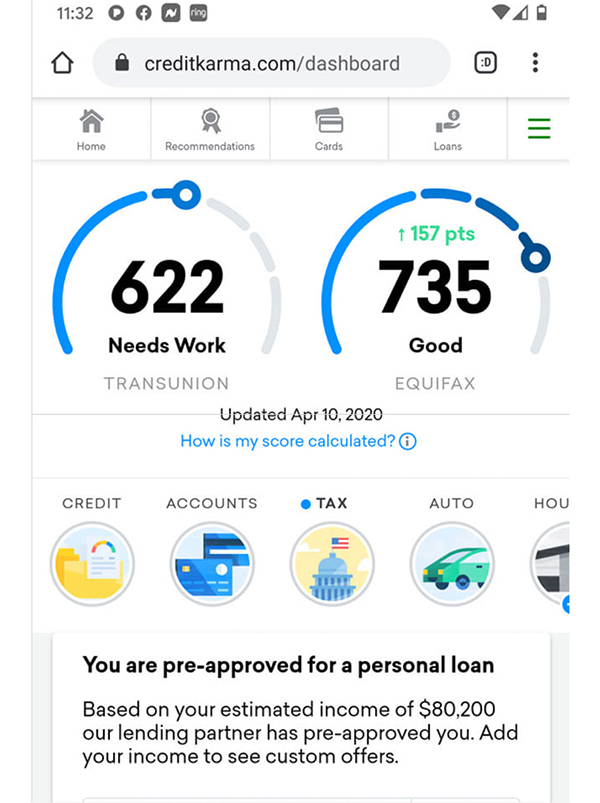Open the green hamburger menu
The height and width of the screenshot is (803, 600).
tap(539, 129)
